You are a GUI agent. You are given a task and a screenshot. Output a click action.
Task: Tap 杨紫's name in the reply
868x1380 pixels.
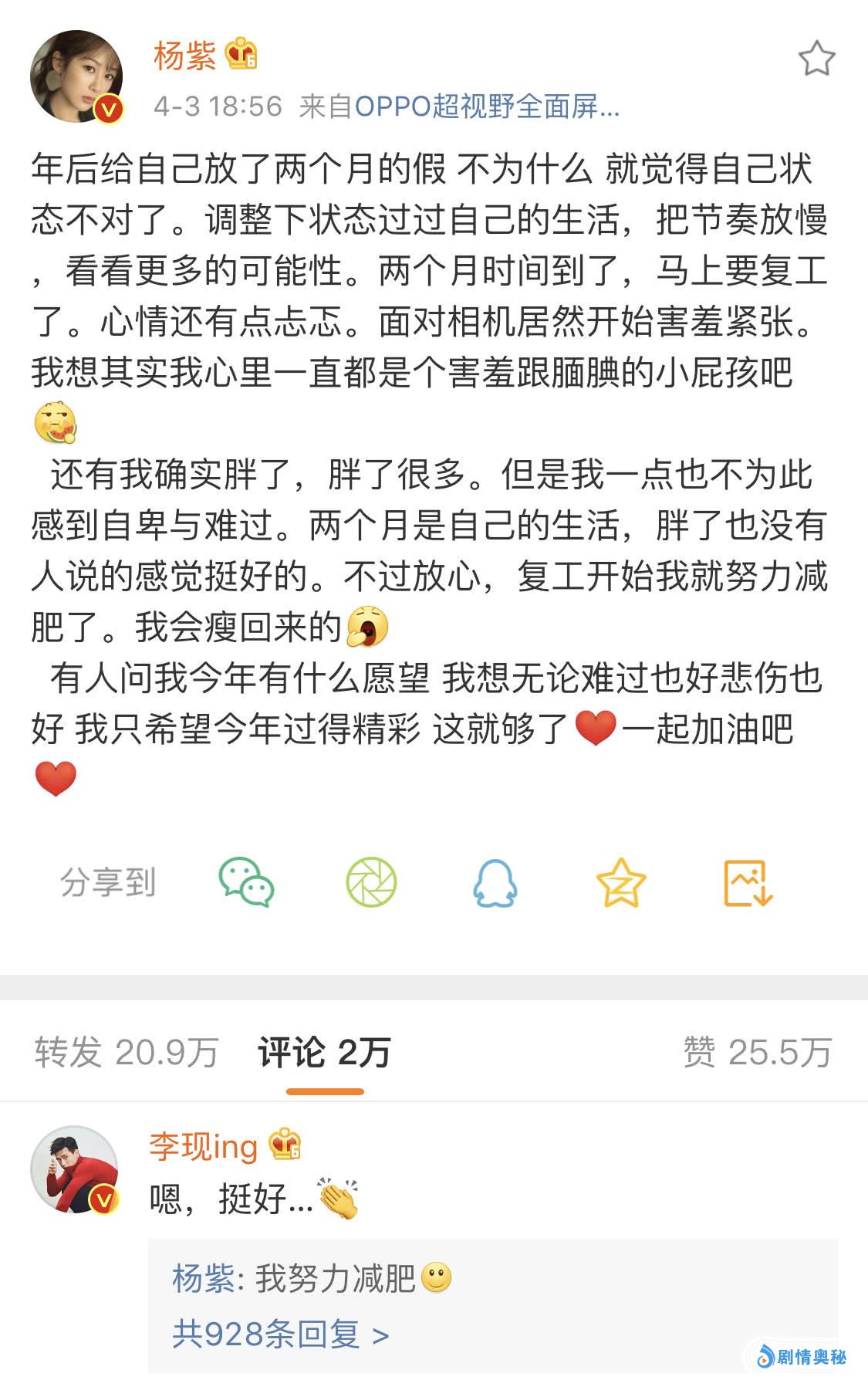pos(203,1279)
